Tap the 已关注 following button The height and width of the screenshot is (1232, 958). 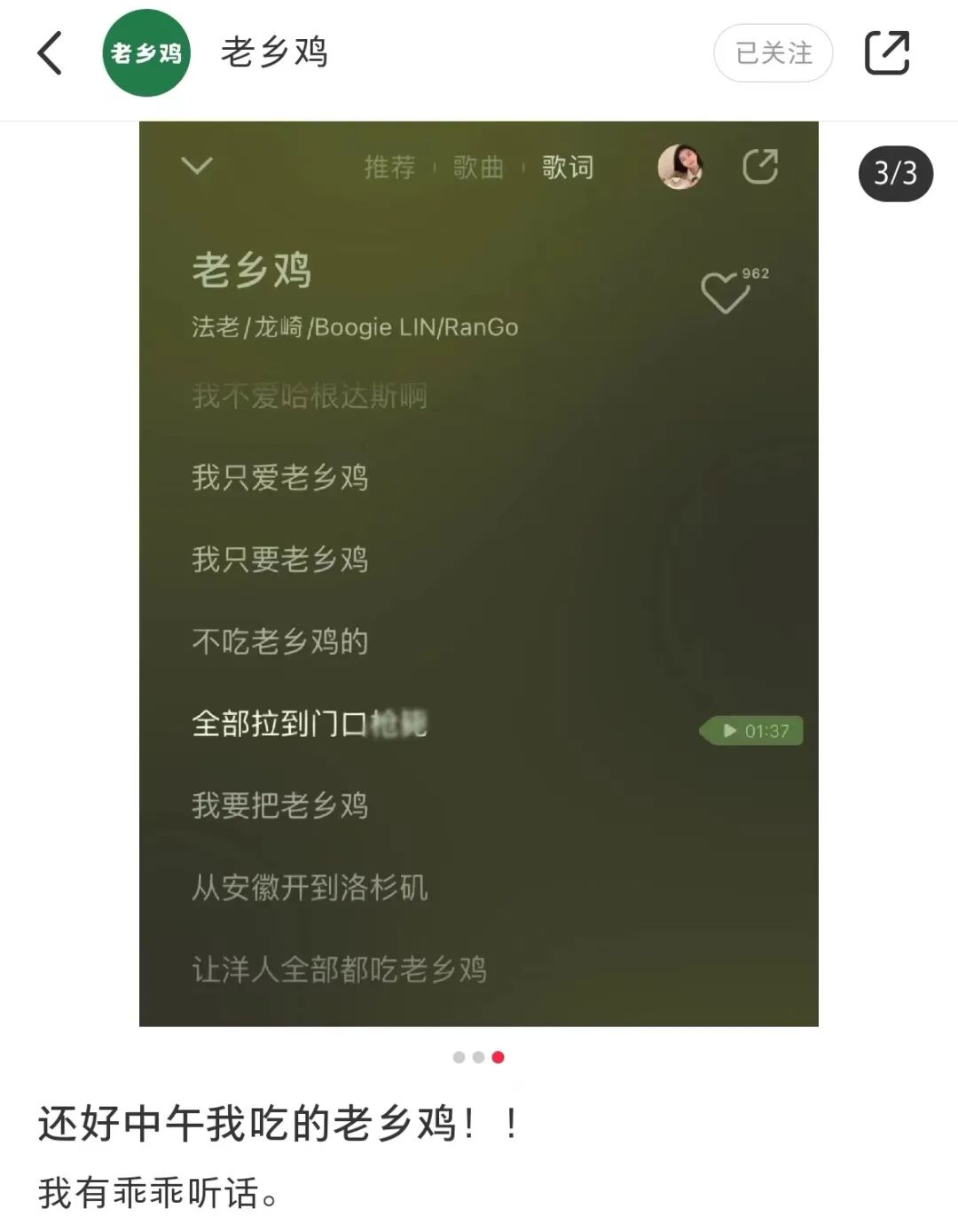[773, 53]
